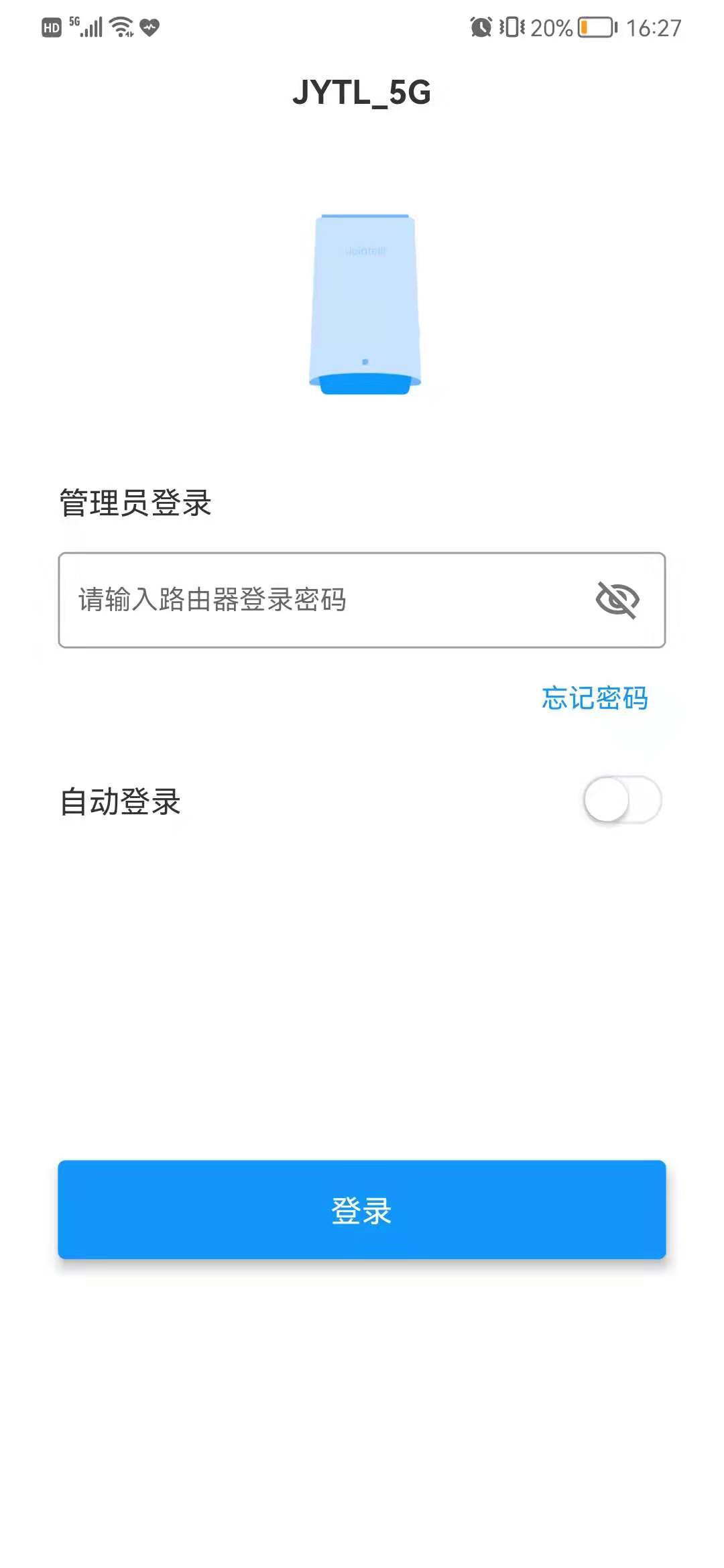Open the 忘记密码 forgot password link
This screenshot has width=724, height=1568.
[595, 698]
